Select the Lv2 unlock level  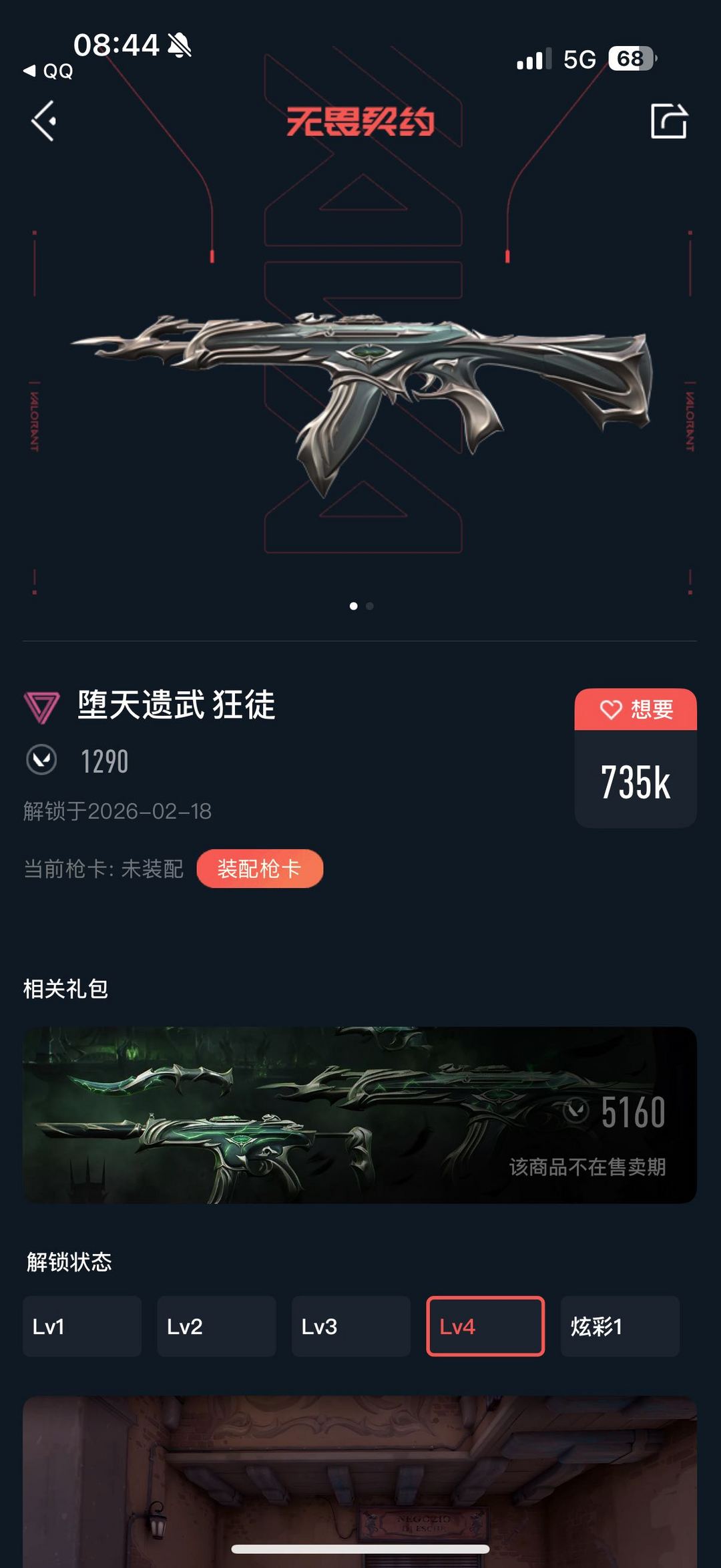[x=216, y=1326]
